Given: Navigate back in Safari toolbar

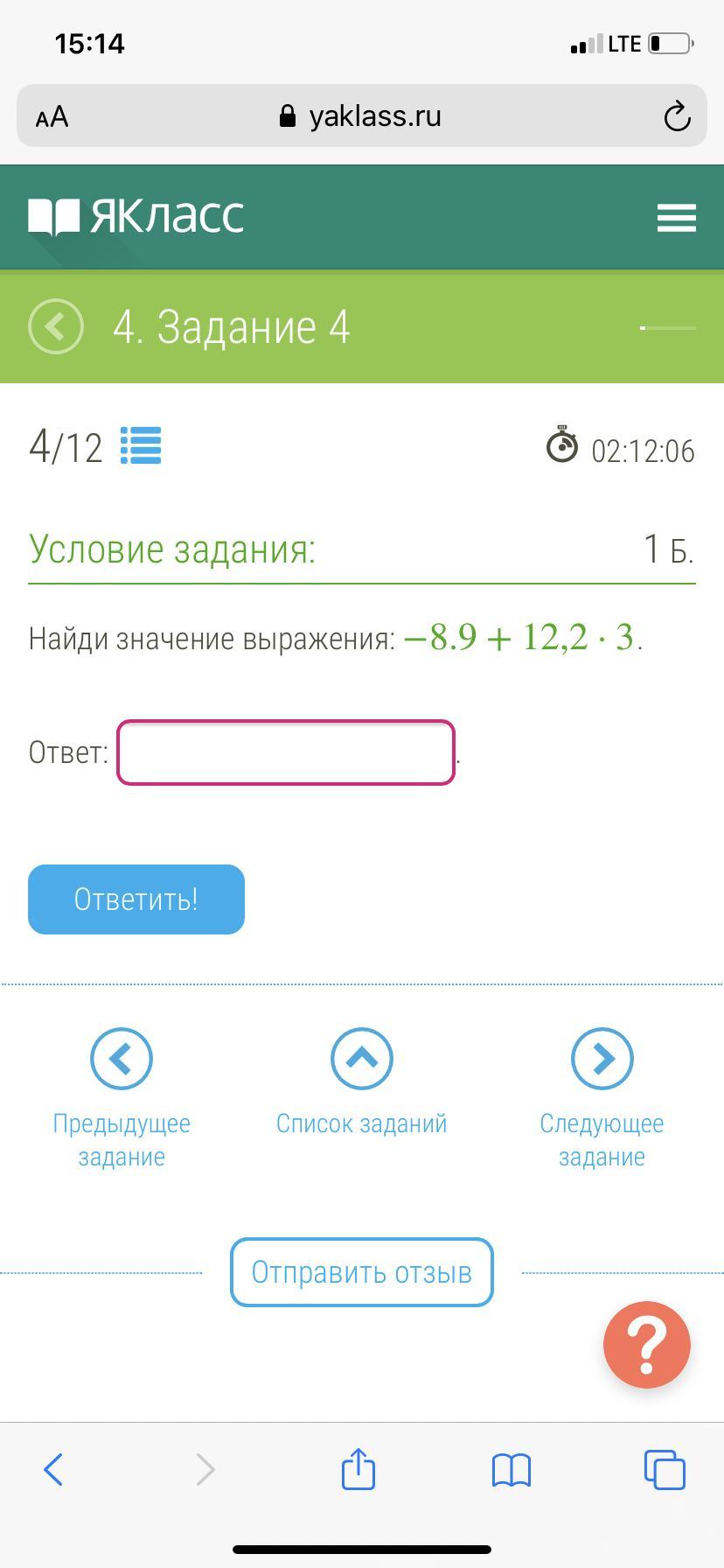Looking at the screenshot, I should point(53,1470).
